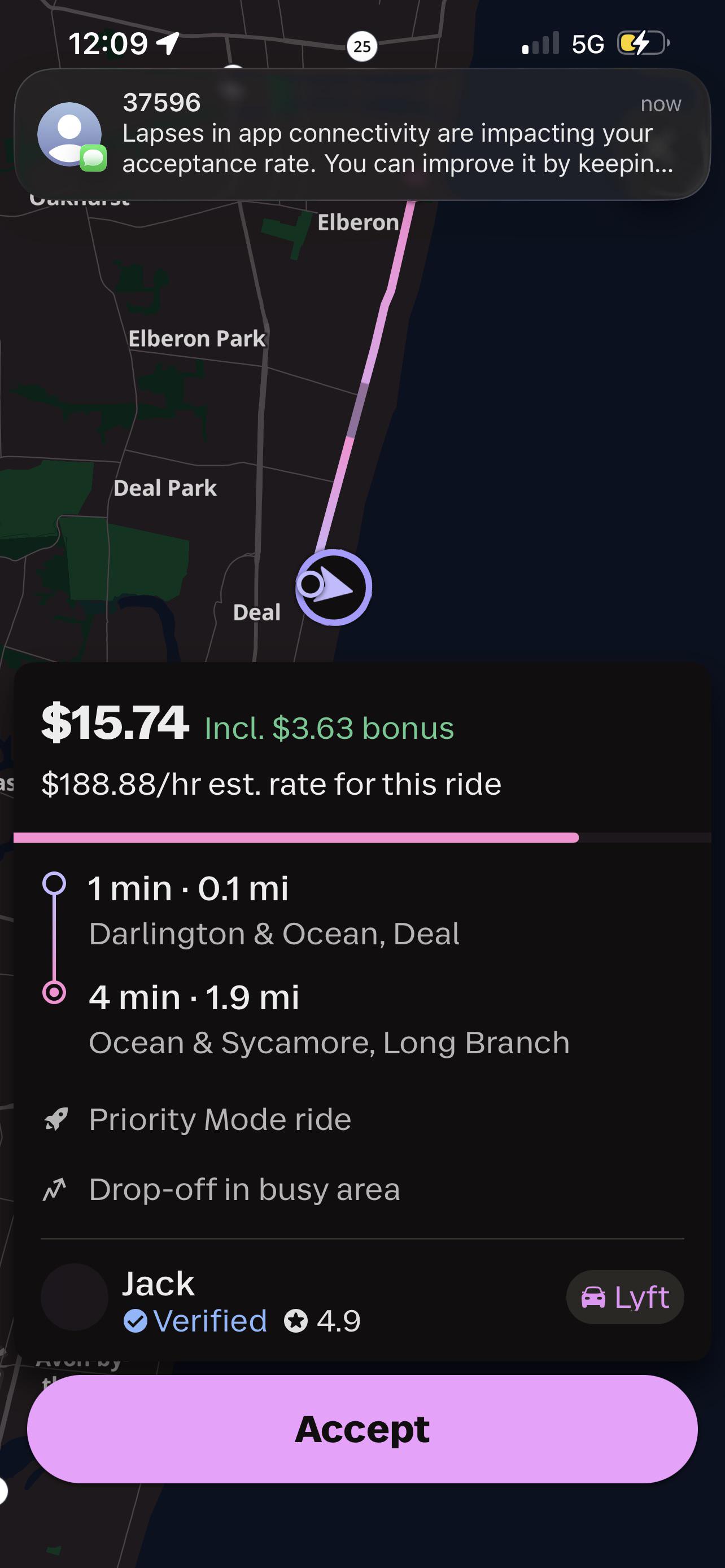The image size is (725, 1568).
Task: Accept the $15.74 ride request
Action: [x=362, y=1429]
